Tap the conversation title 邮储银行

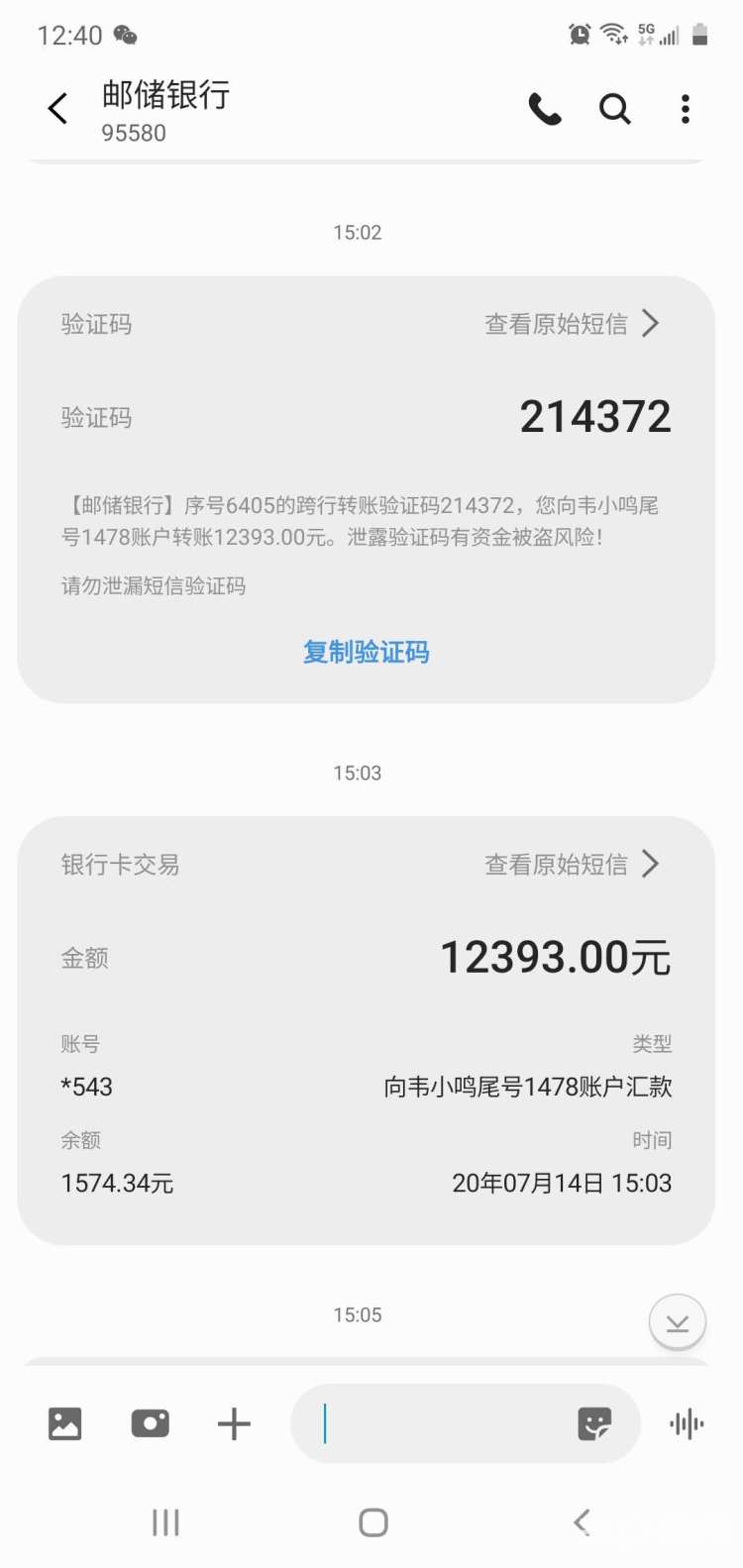pyautogui.click(x=163, y=96)
